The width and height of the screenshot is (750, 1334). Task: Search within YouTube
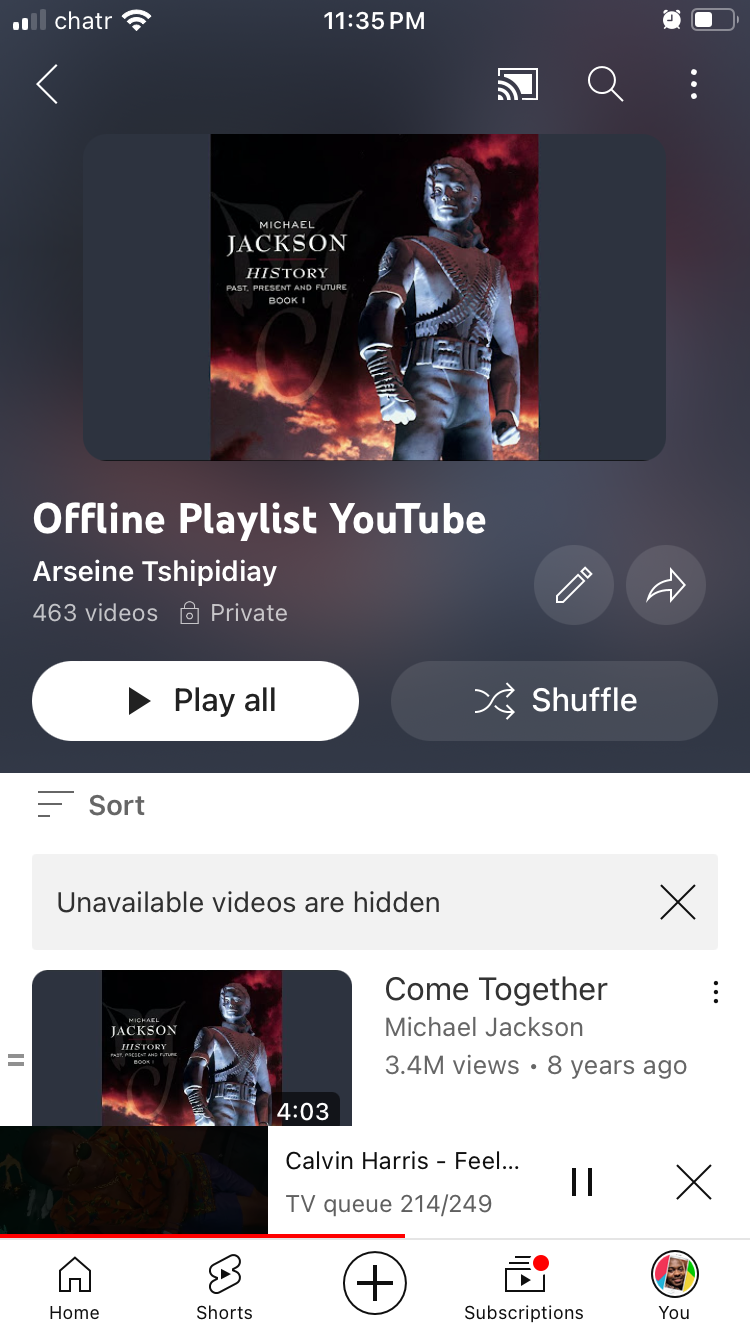pos(605,85)
